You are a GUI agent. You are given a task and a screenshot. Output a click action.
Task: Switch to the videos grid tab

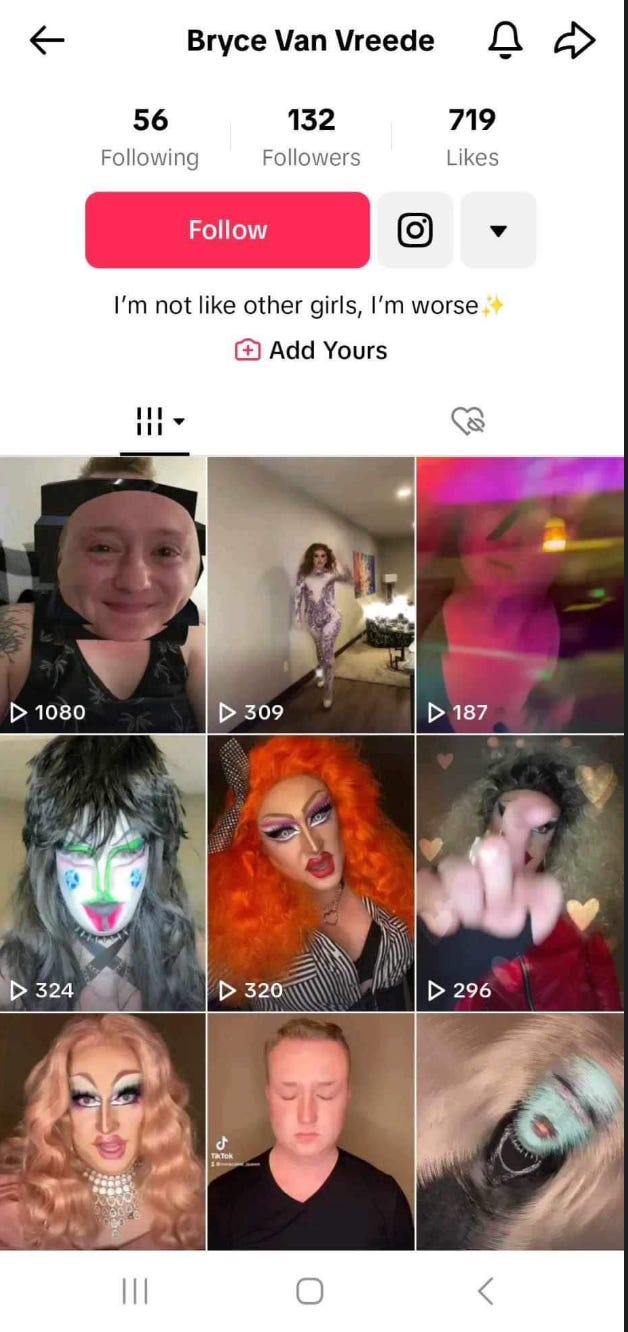pos(155,422)
